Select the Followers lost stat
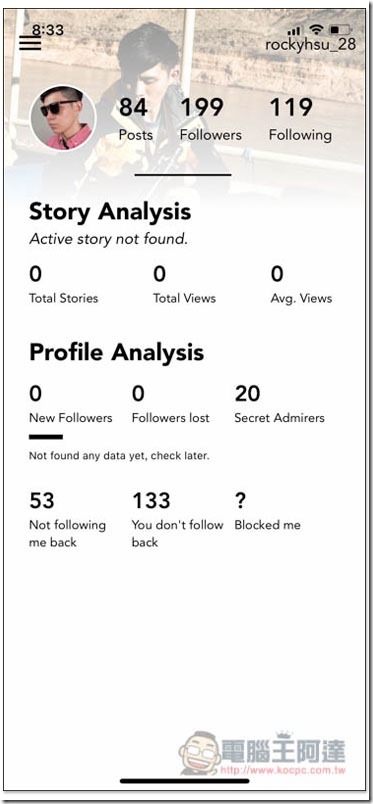This screenshot has width=373, height=804. 170,405
